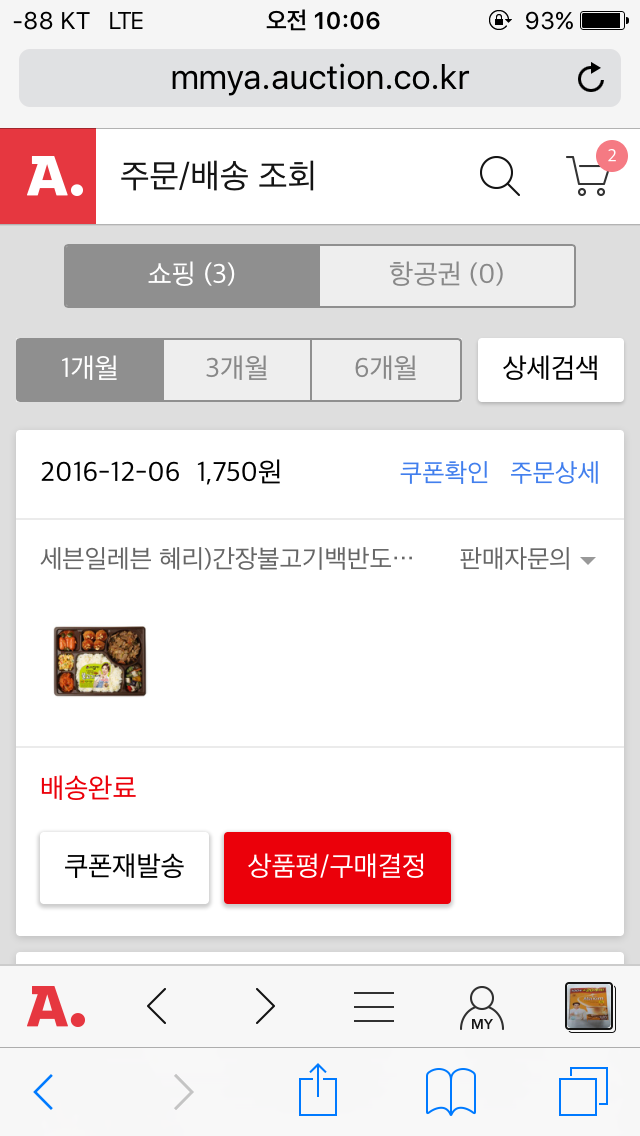Tap the Auction logo in header
This screenshot has height=1136, width=640.
coord(48,176)
